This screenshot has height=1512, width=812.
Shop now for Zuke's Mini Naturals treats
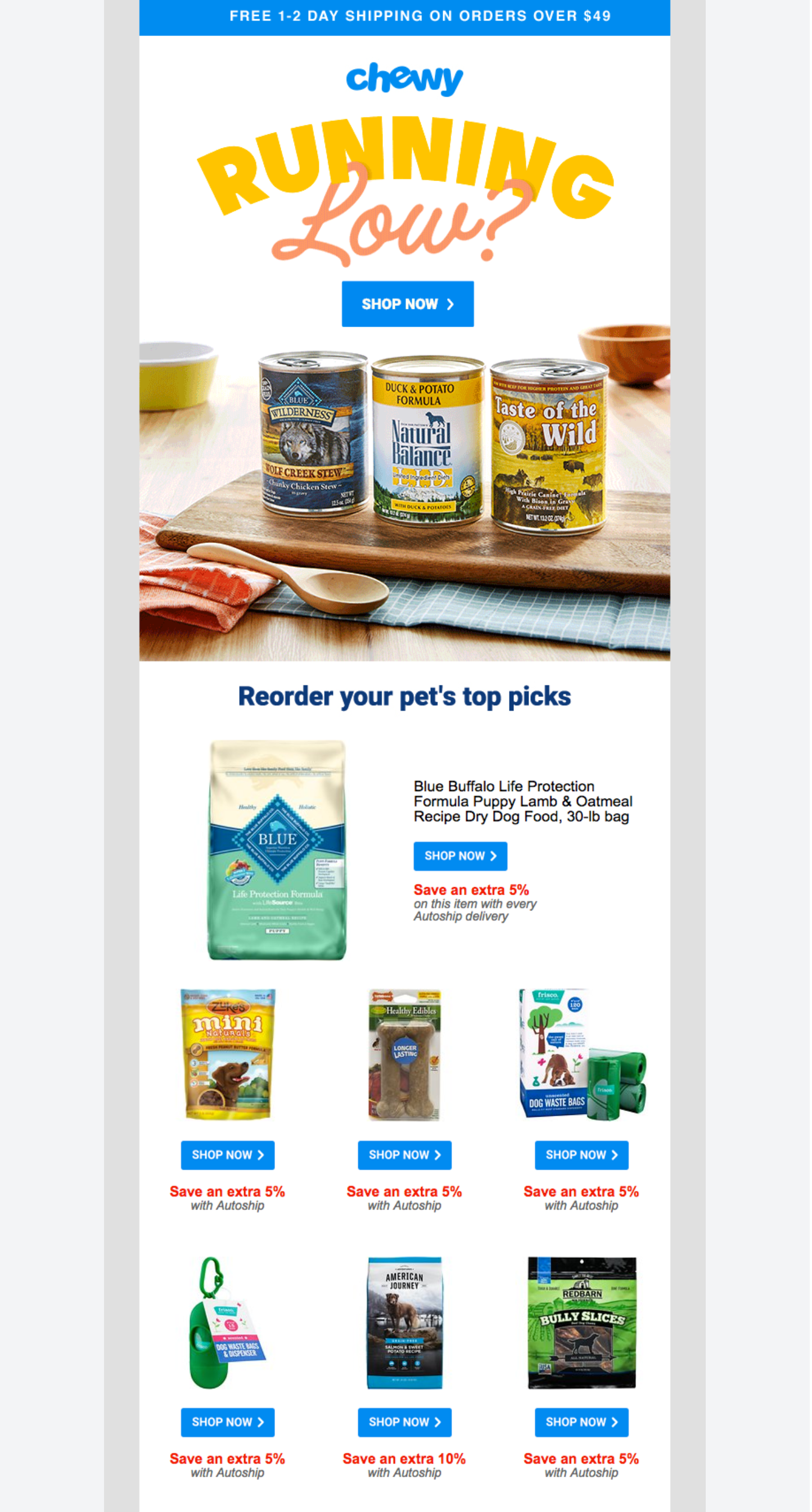[x=228, y=1155]
